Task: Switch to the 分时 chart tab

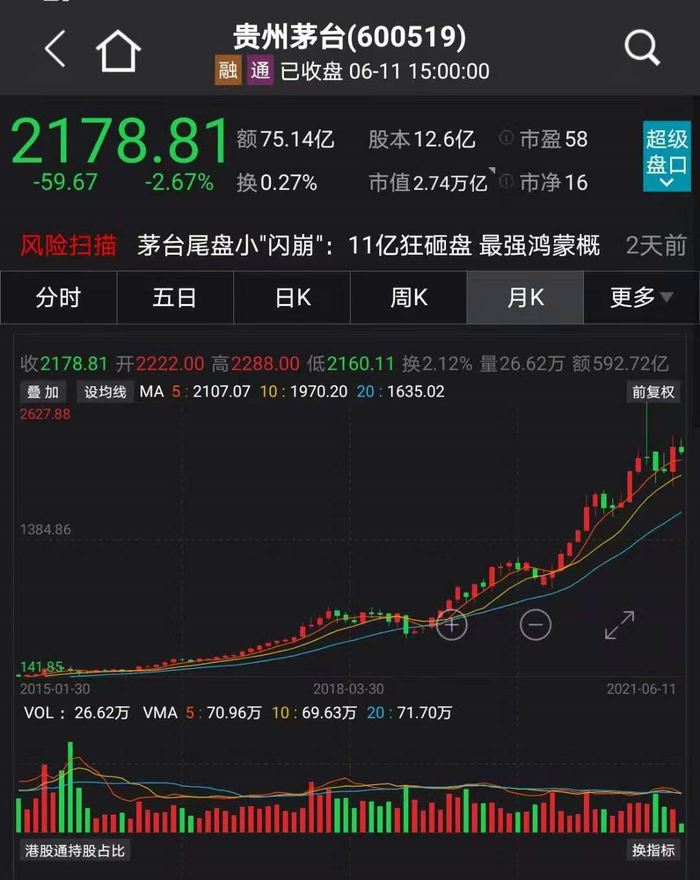Action: pos(58,297)
